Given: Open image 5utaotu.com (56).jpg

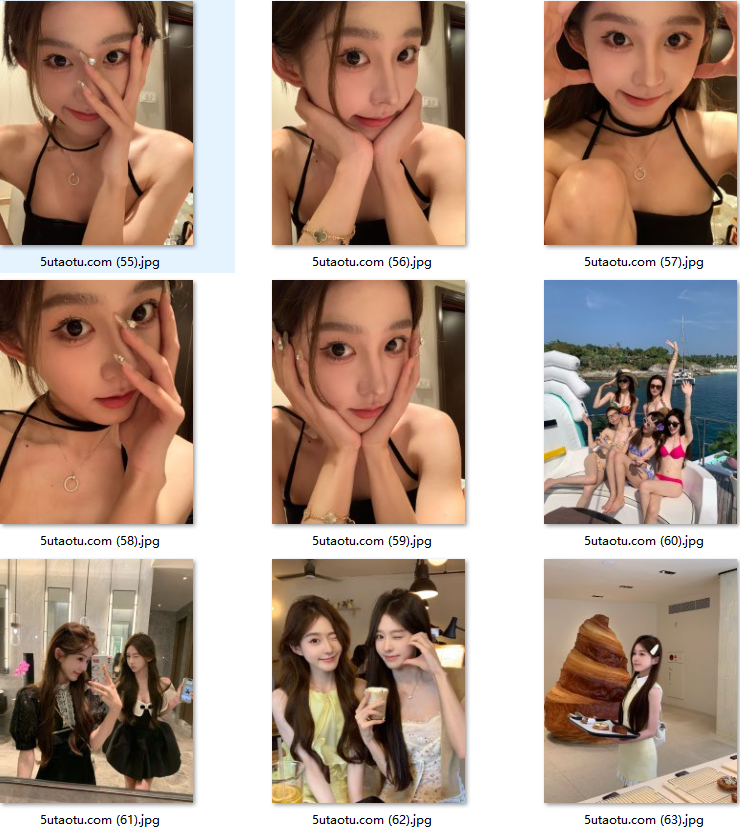Looking at the screenshot, I should pos(368,123).
